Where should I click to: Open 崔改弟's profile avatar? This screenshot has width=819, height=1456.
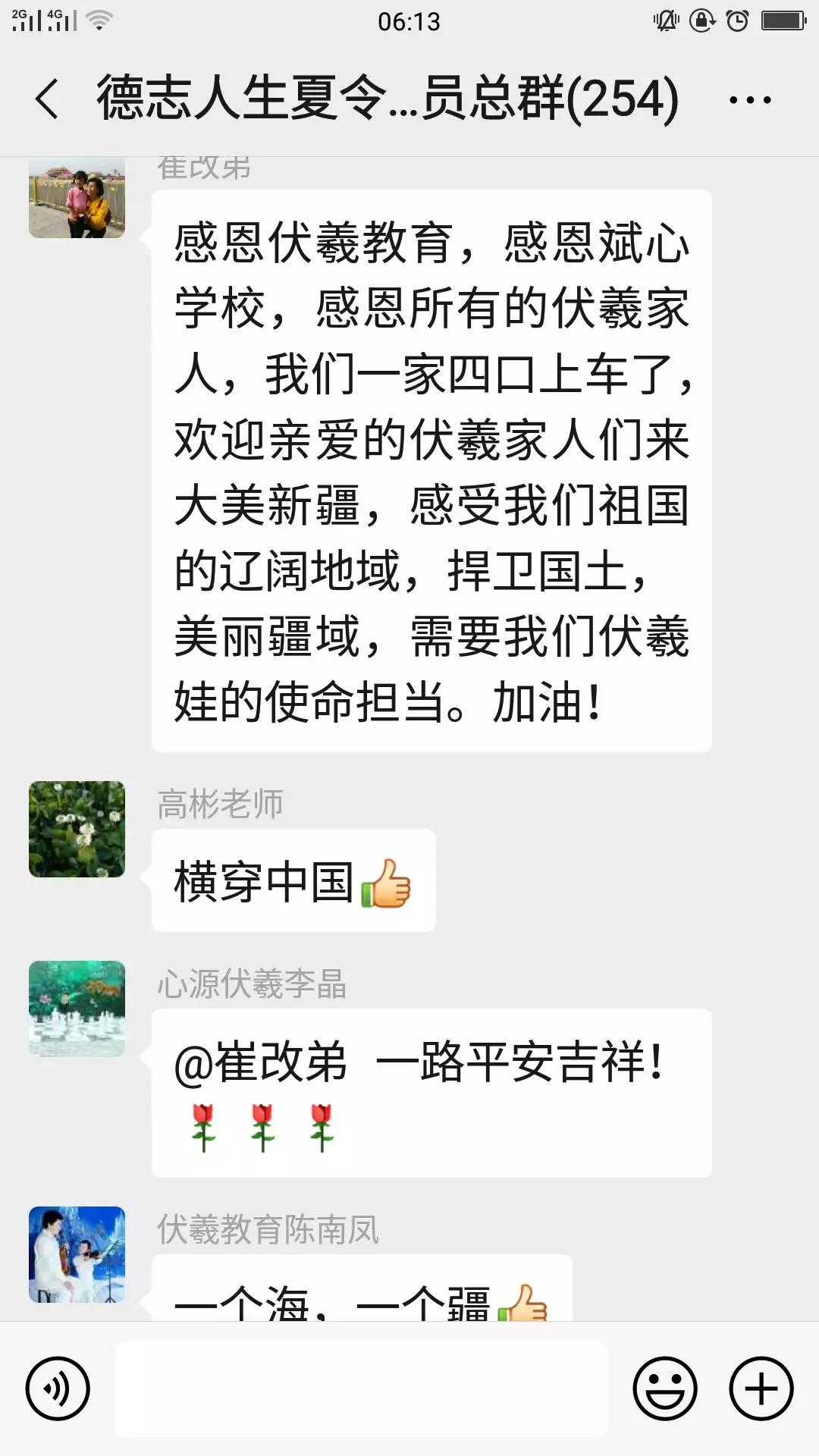click(x=77, y=199)
